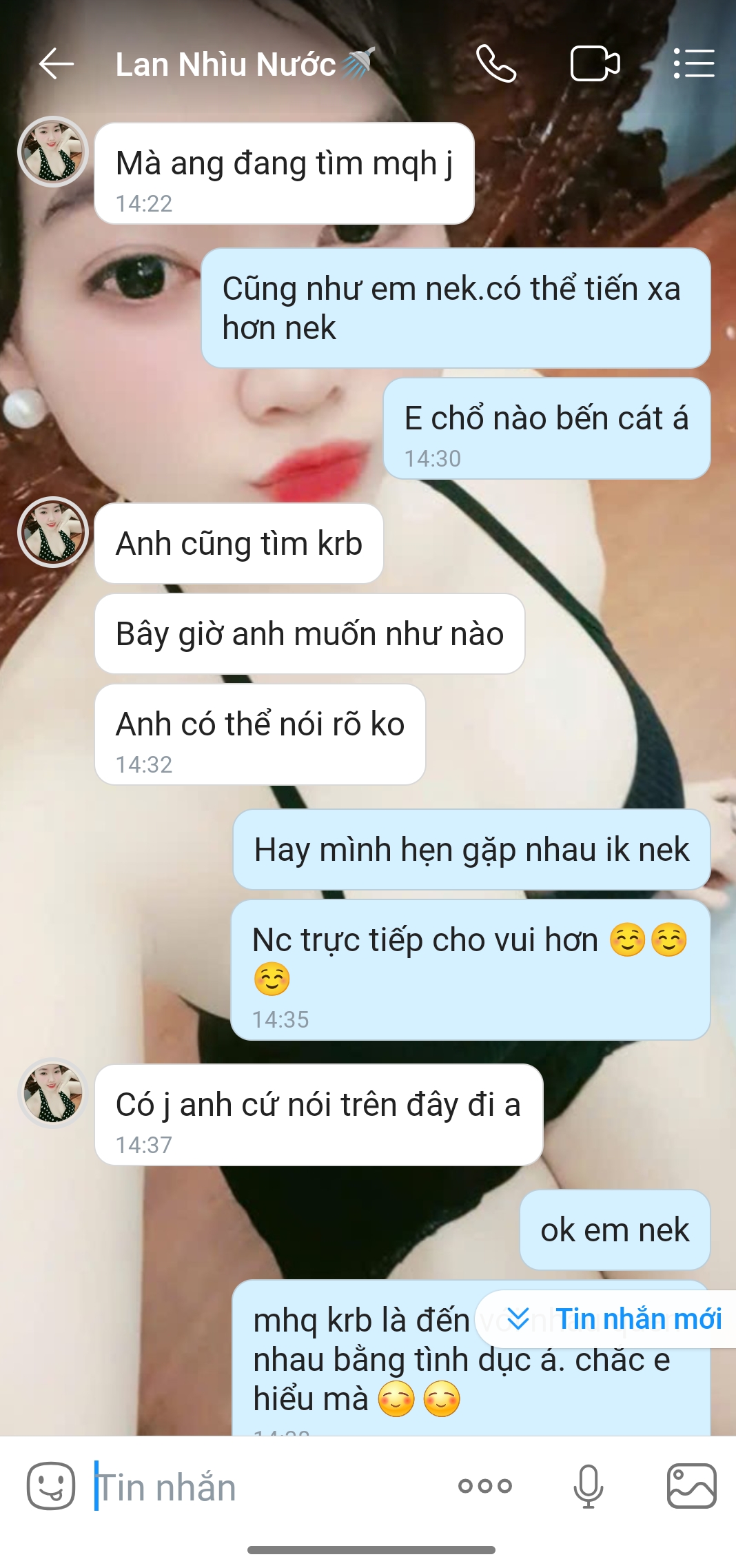Image resolution: width=736 pixels, height=1568 pixels.
Task: Open the photo gallery picker
Action: click(x=691, y=1486)
